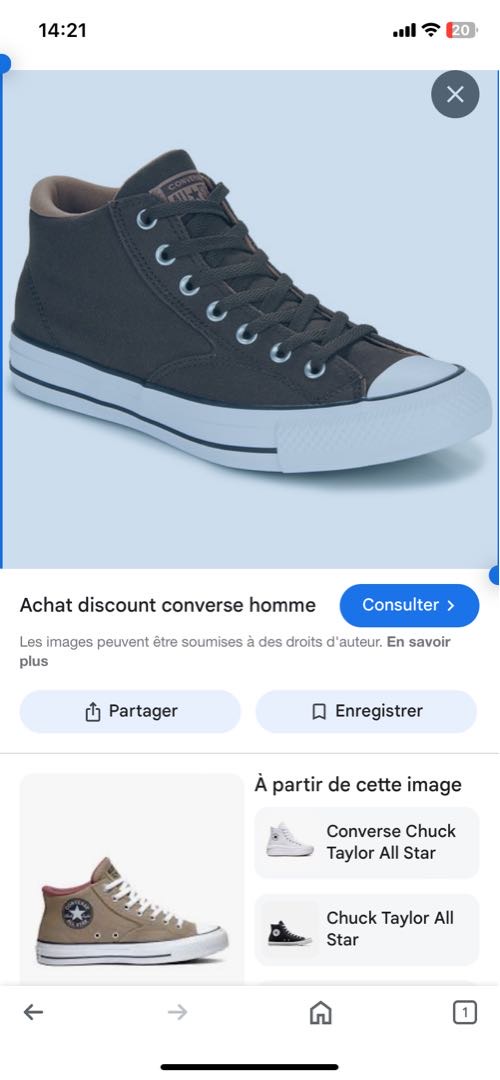Select the black Chuck Taylor All Star suggestion
This screenshot has width=500, height=1080.
[x=366, y=929]
